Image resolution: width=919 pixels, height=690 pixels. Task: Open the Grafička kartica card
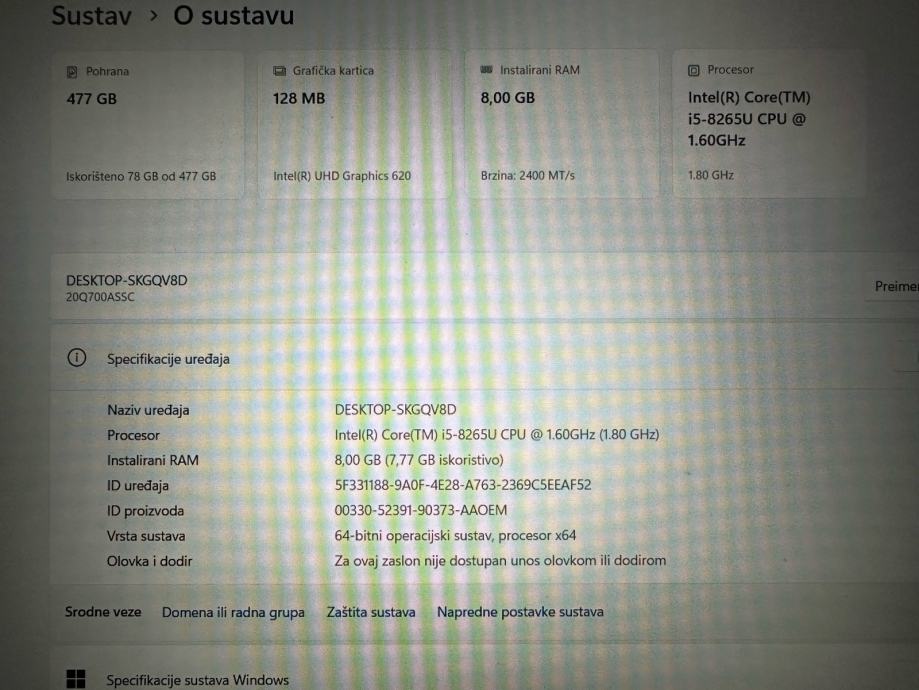(x=357, y=125)
